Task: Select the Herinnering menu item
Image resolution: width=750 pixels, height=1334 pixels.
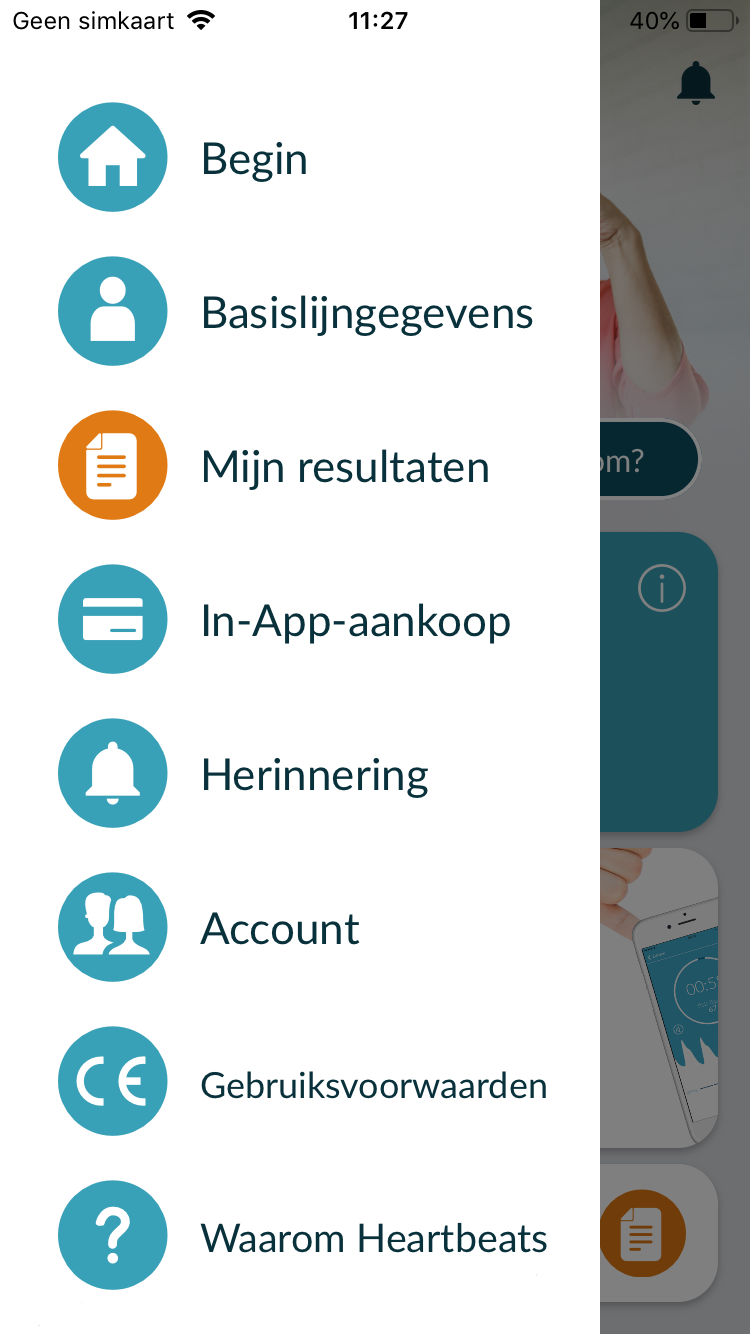Action: [314, 775]
